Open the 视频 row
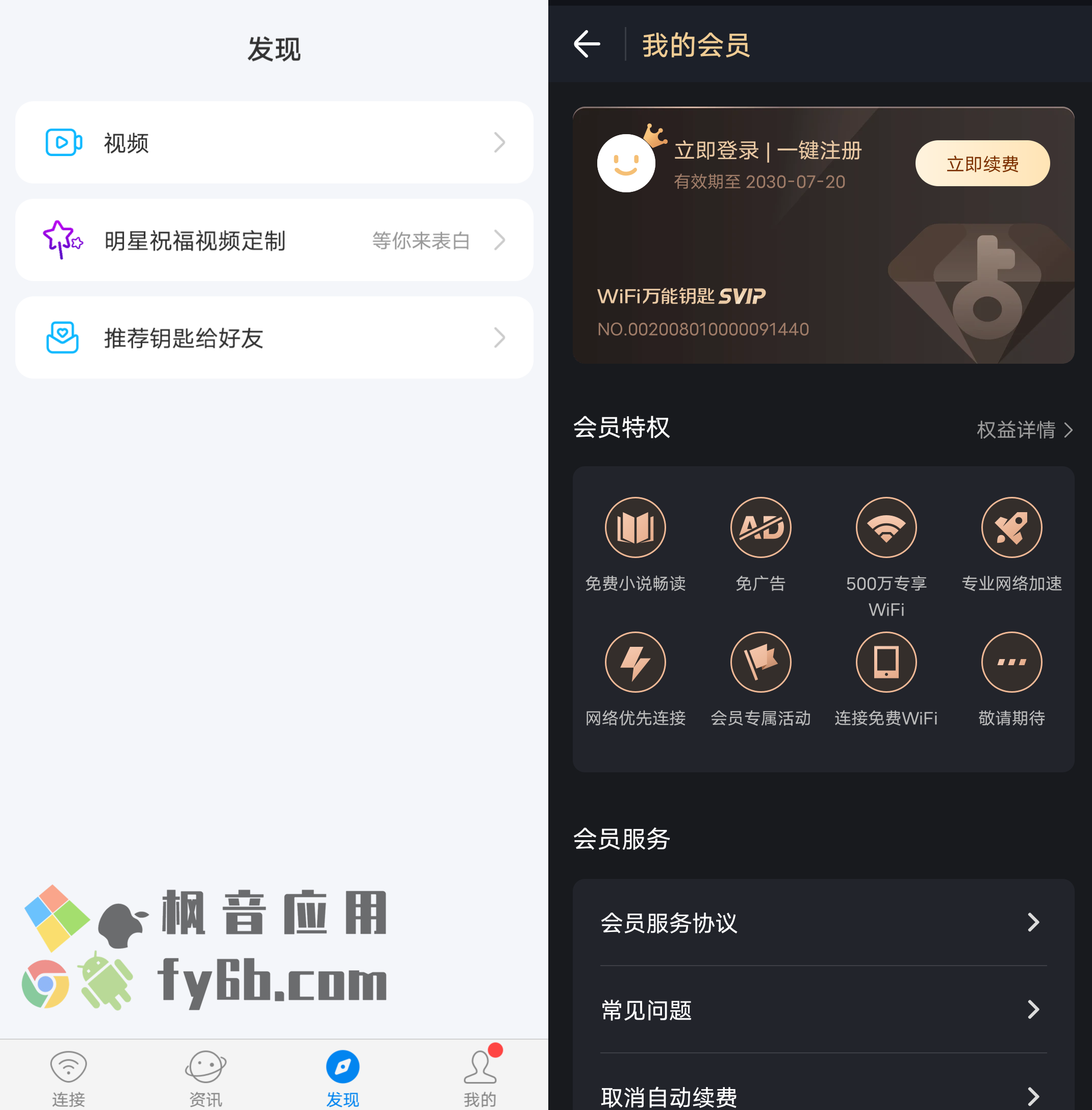Screen dimensions: 1092x1110 [274, 143]
